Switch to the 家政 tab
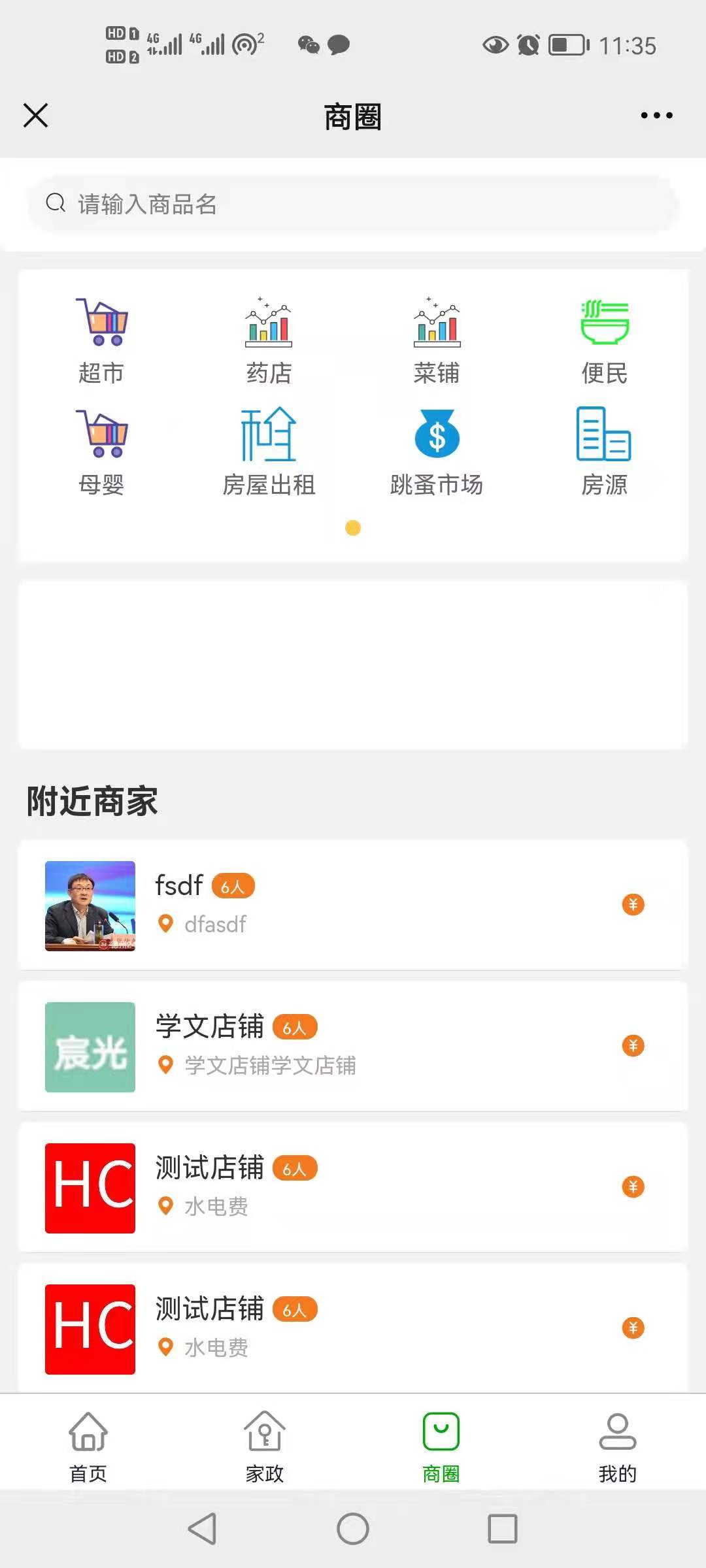The width and height of the screenshot is (706, 1568). 265,1446
